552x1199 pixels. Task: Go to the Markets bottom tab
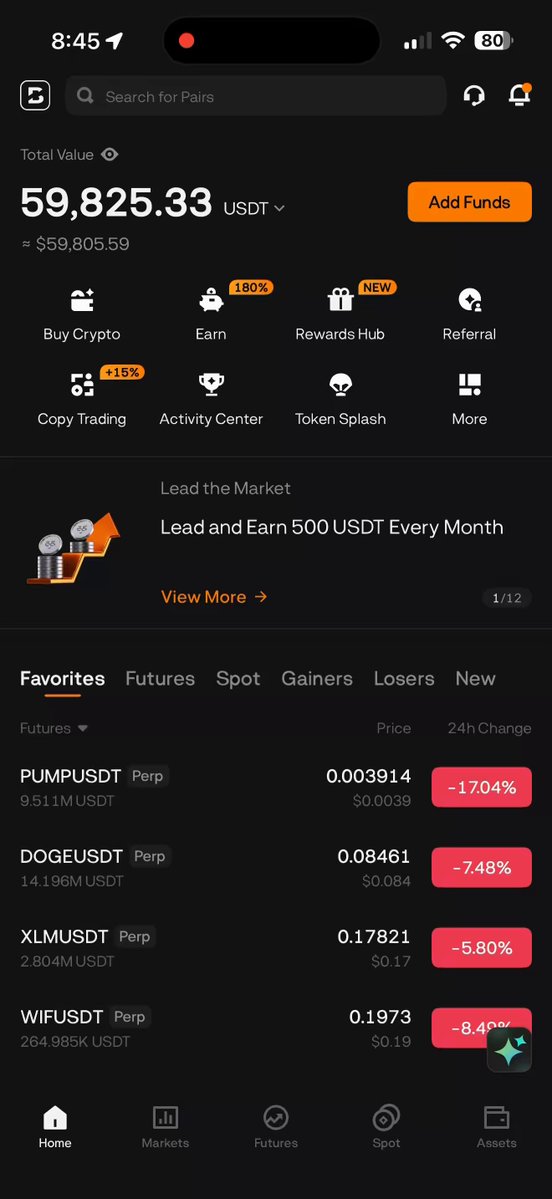click(x=165, y=1127)
